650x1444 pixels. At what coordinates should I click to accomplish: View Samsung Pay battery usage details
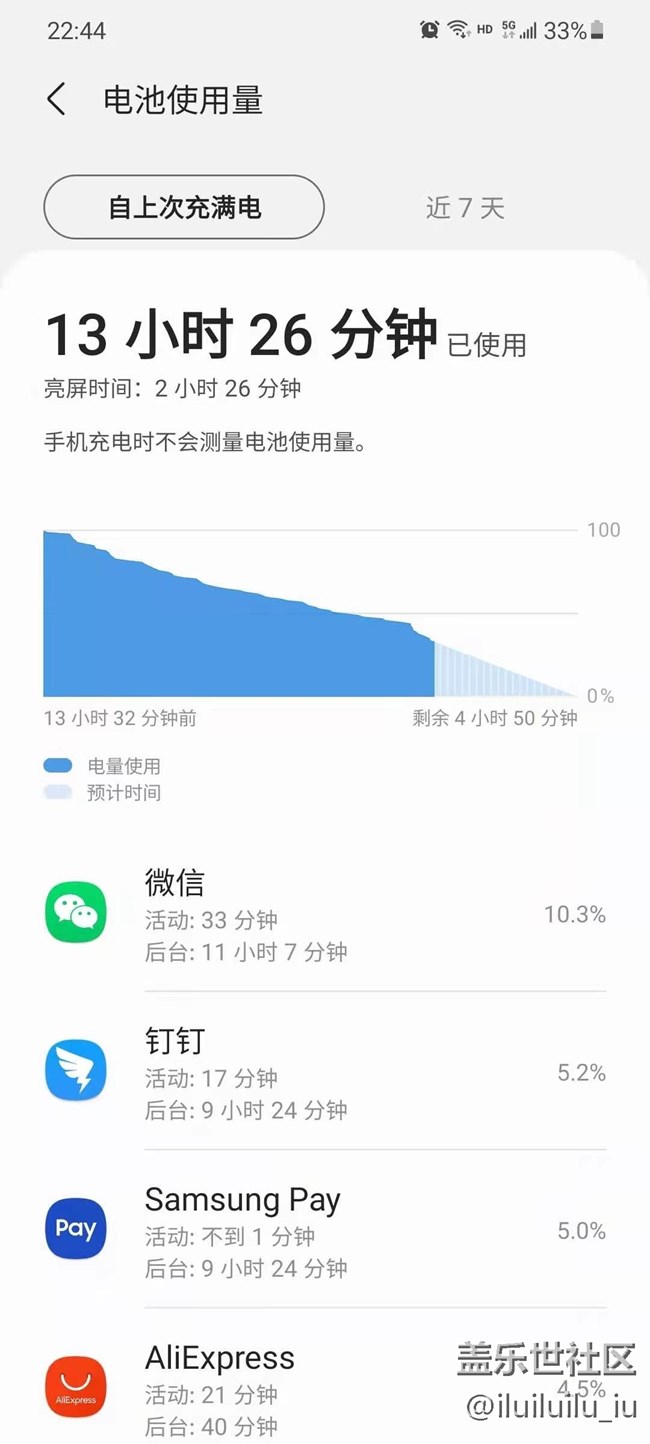325,1229
